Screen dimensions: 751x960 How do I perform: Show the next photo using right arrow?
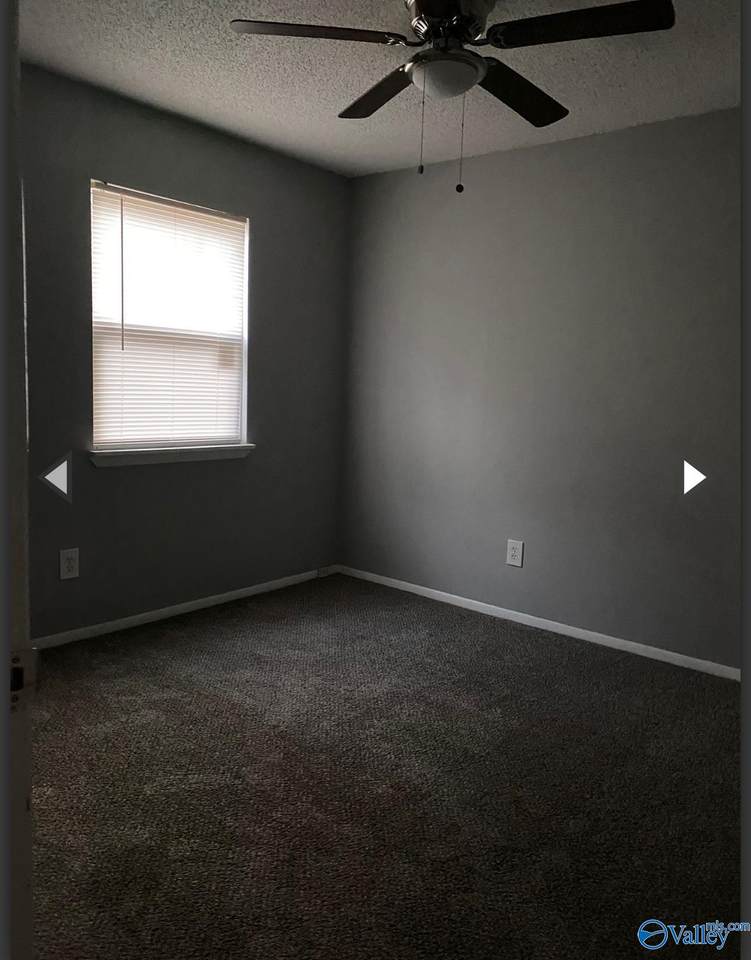coord(693,477)
